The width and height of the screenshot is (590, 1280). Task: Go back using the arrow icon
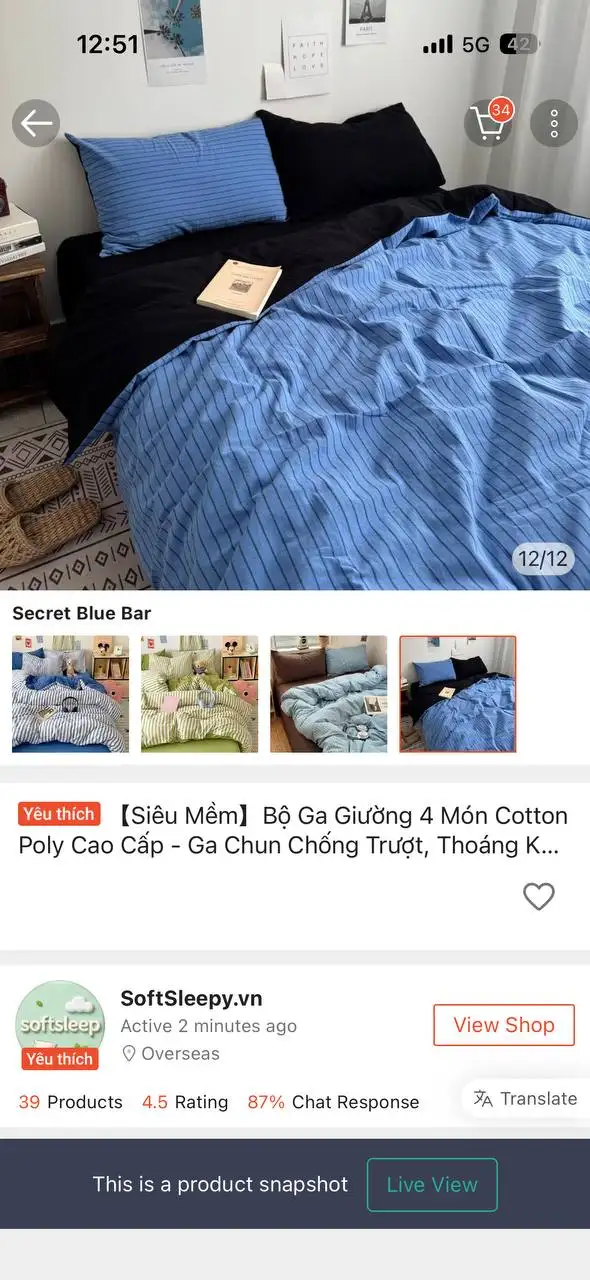(x=36, y=124)
